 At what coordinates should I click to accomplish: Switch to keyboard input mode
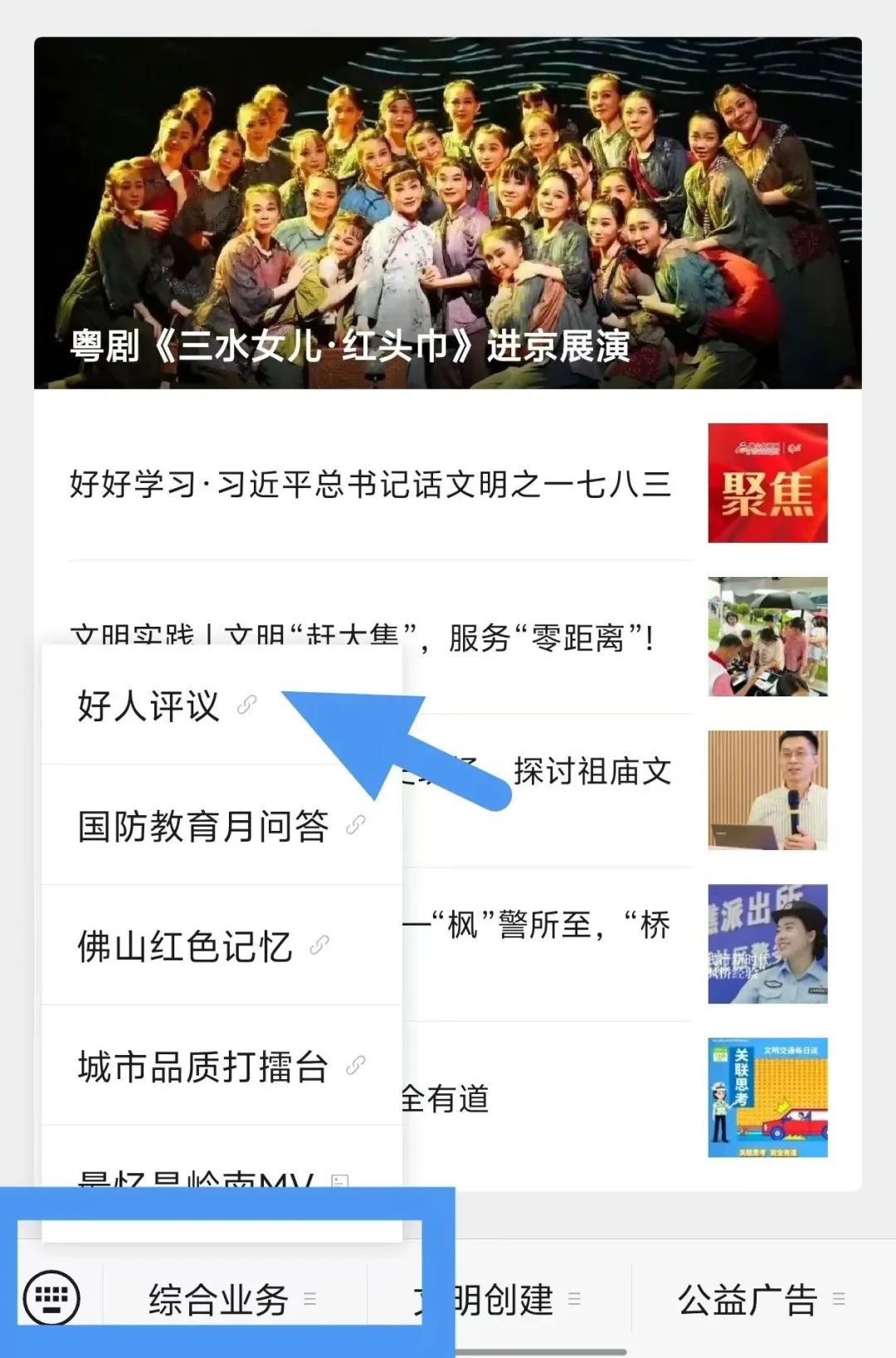51,1297
